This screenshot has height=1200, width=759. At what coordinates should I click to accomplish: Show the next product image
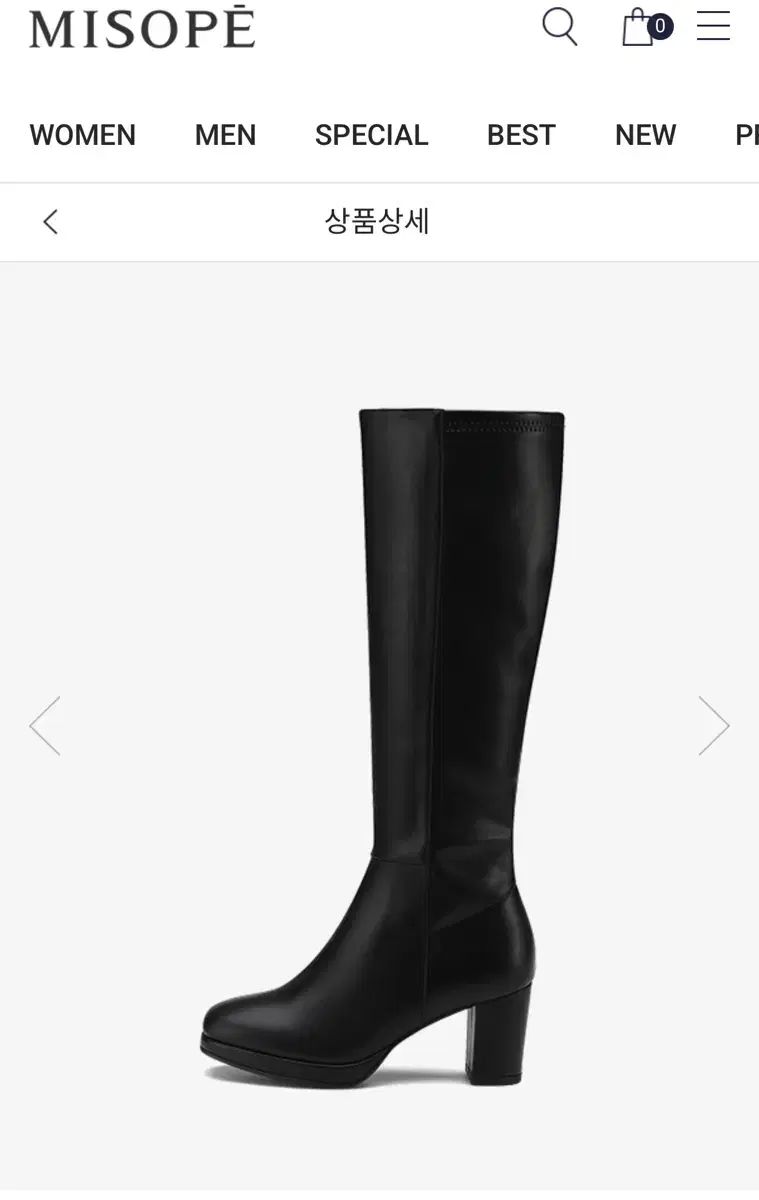[x=713, y=725]
